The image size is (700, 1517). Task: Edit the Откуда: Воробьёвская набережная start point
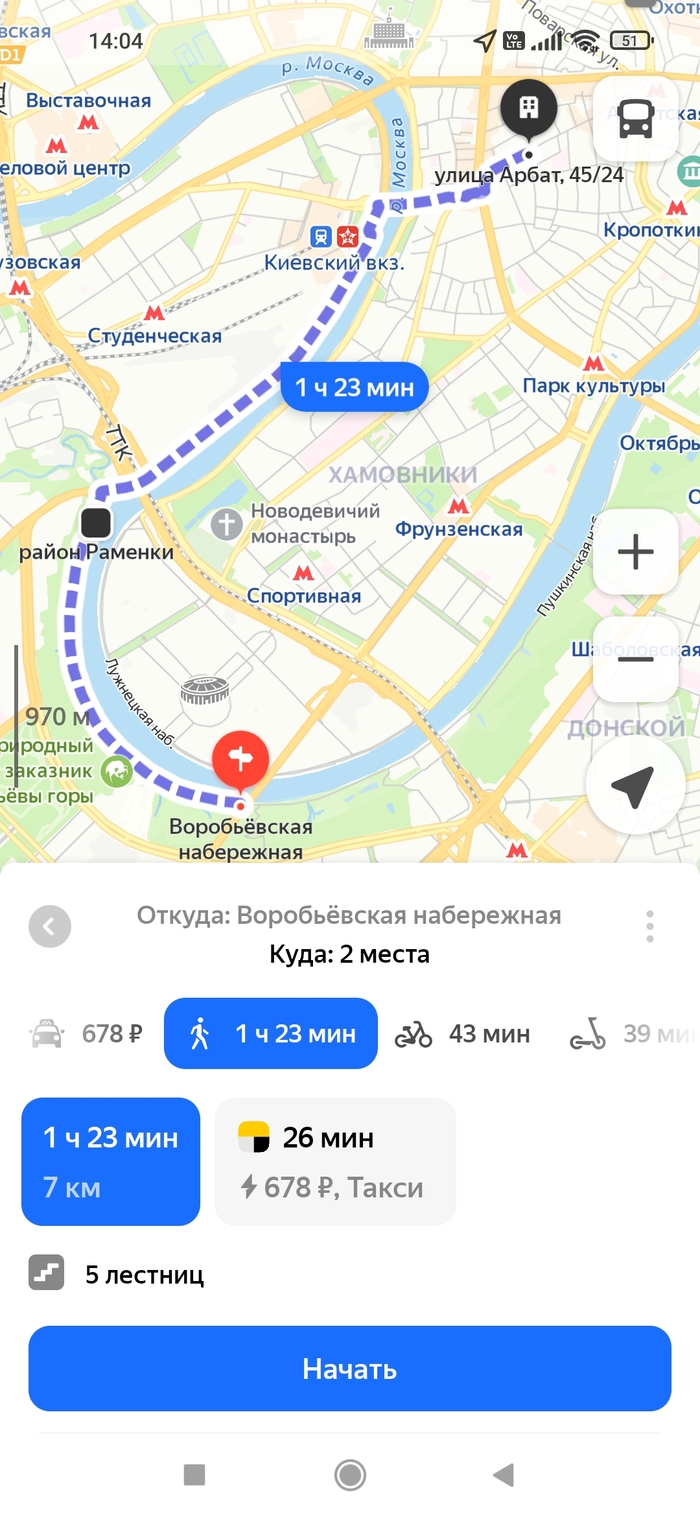(x=349, y=915)
